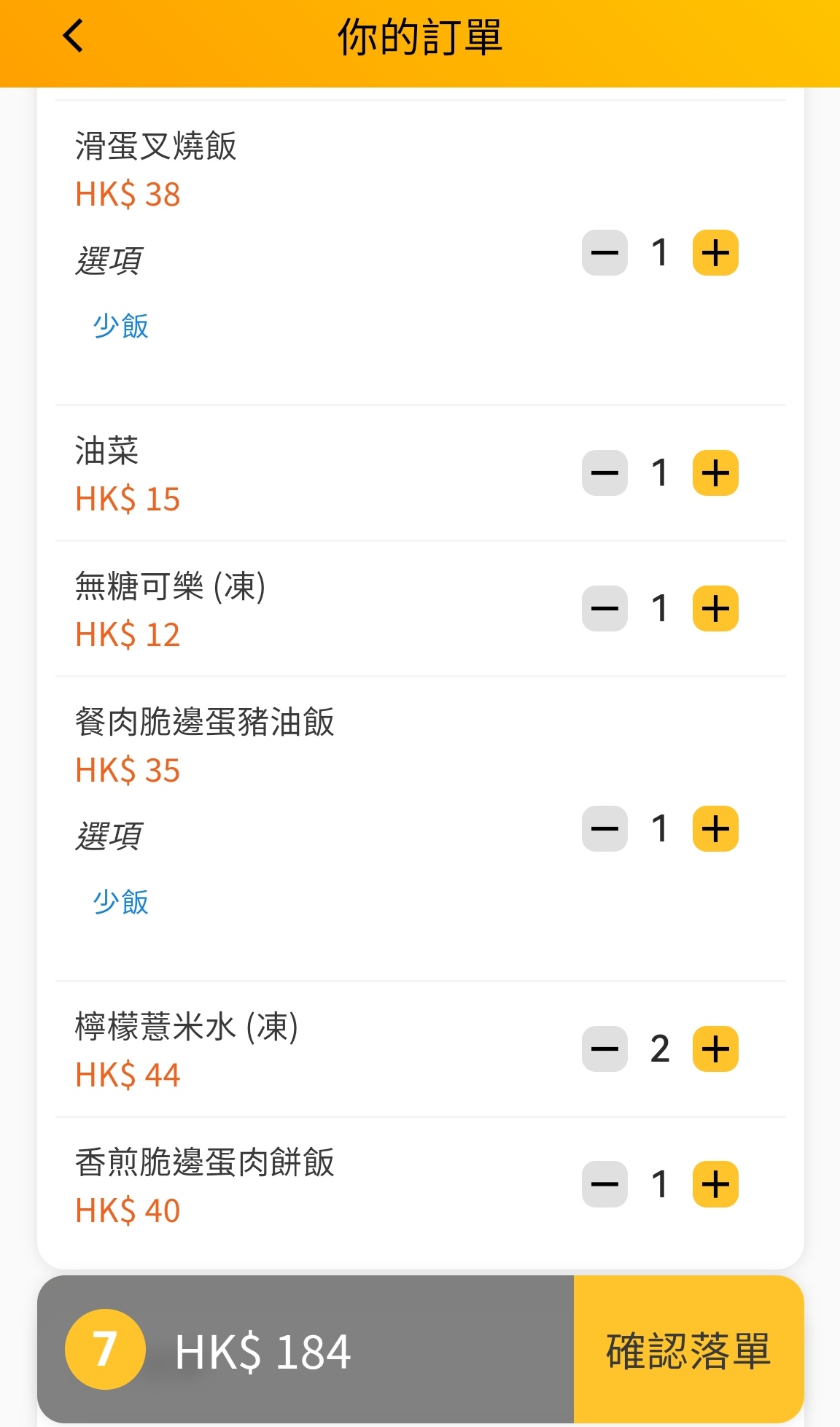
Task: Add one more 油菜
Action: (x=715, y=473)
